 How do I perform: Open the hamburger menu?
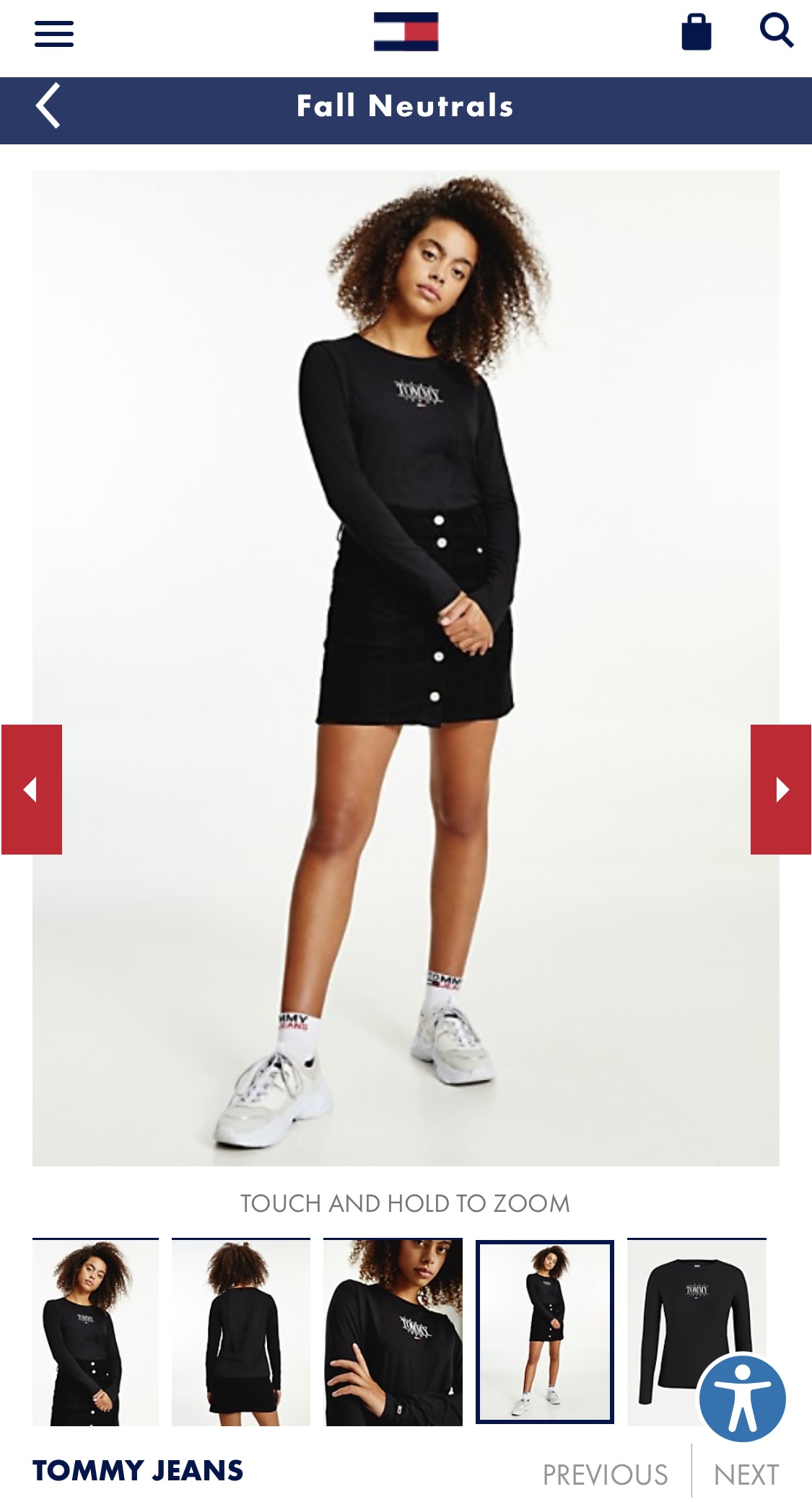[54, 34]
